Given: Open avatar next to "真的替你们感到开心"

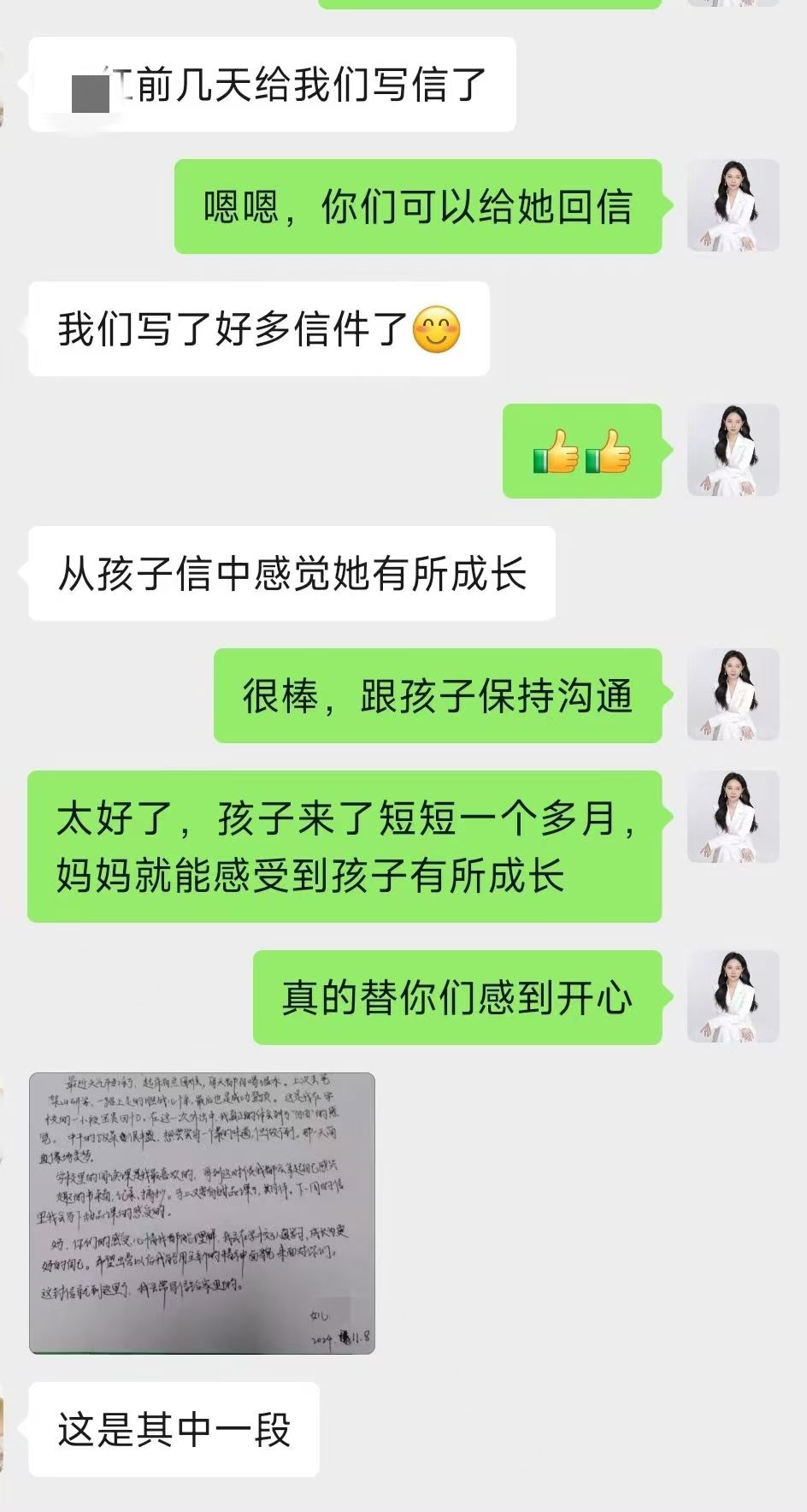Looking at the screenshot, I should tap(733, 996).
